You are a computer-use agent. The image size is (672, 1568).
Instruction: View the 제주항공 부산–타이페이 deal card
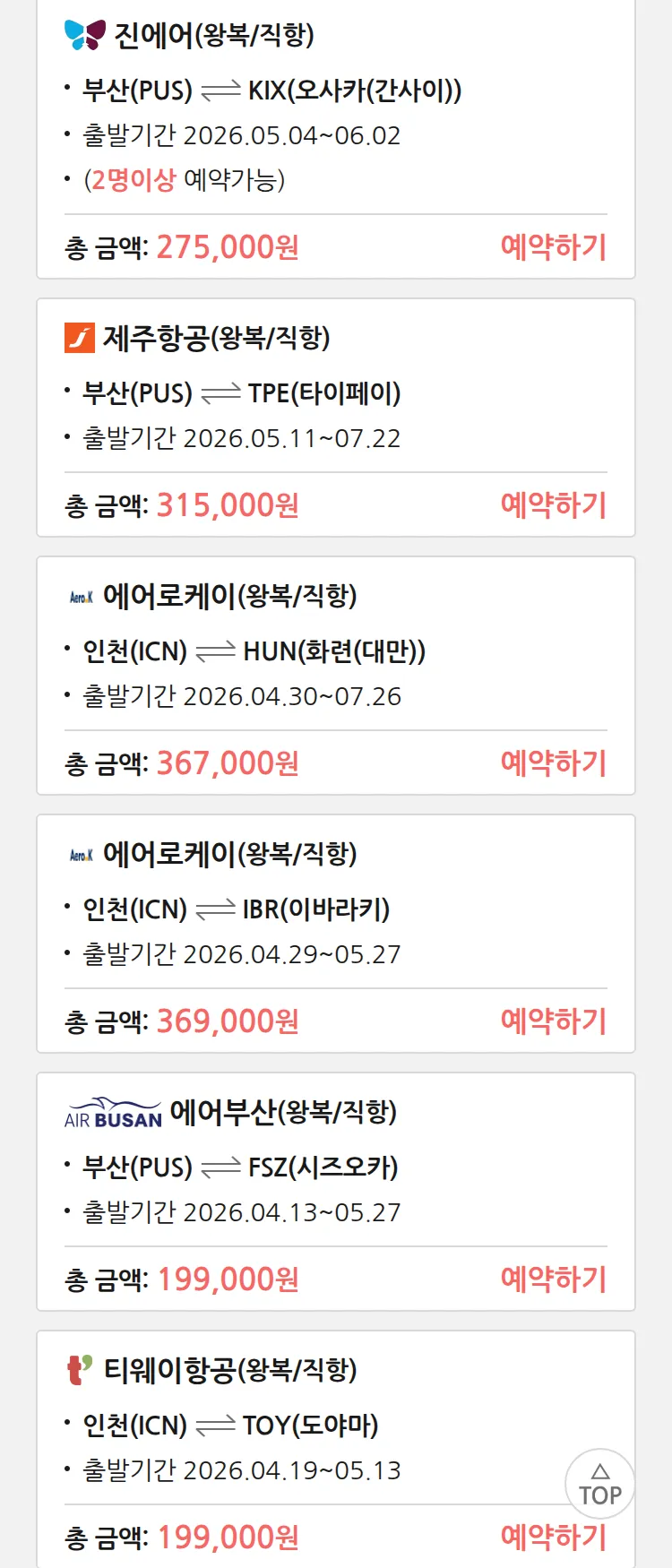(x=269, y=392)
